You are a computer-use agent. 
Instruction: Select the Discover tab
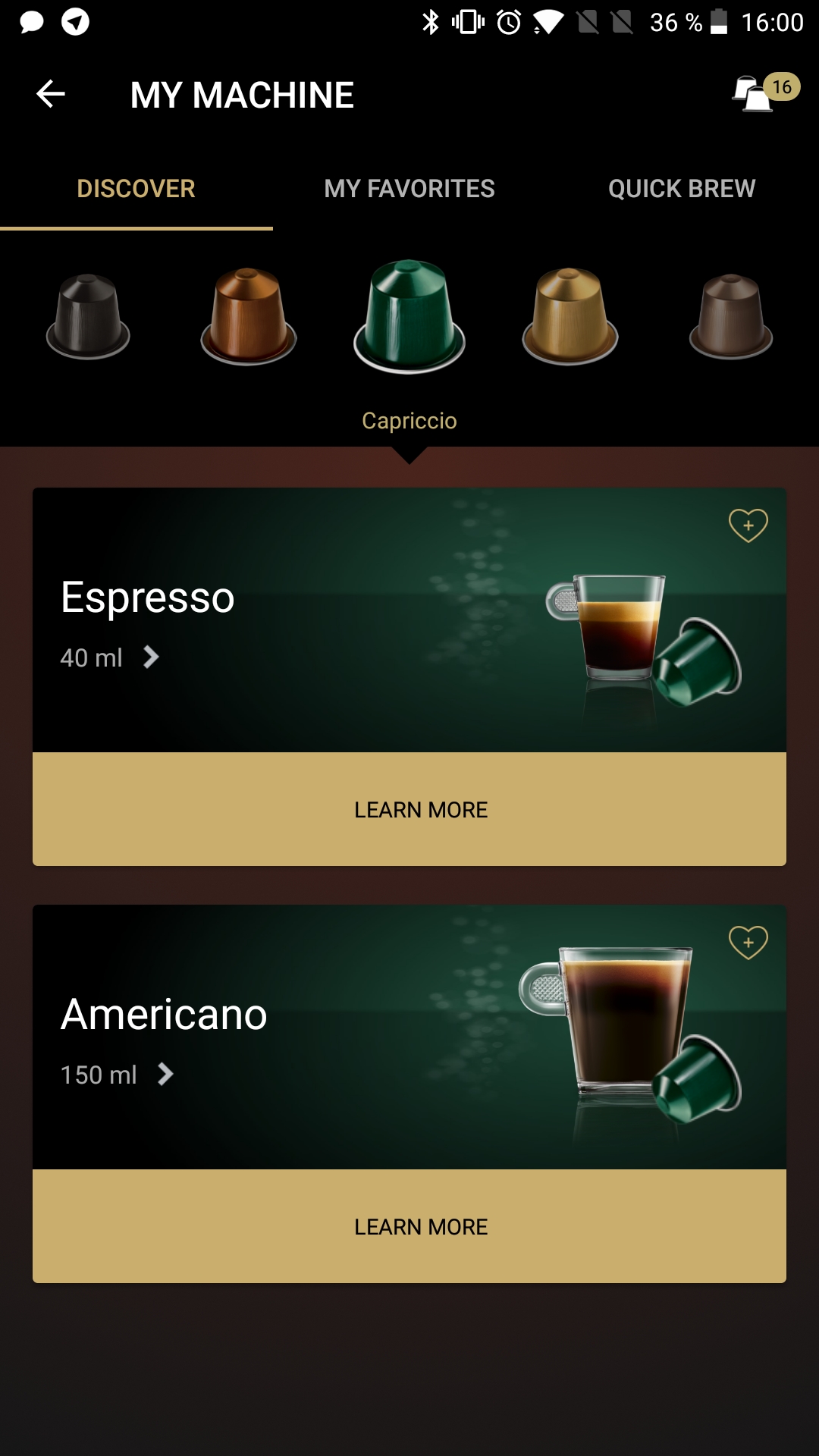pos(136,188)
